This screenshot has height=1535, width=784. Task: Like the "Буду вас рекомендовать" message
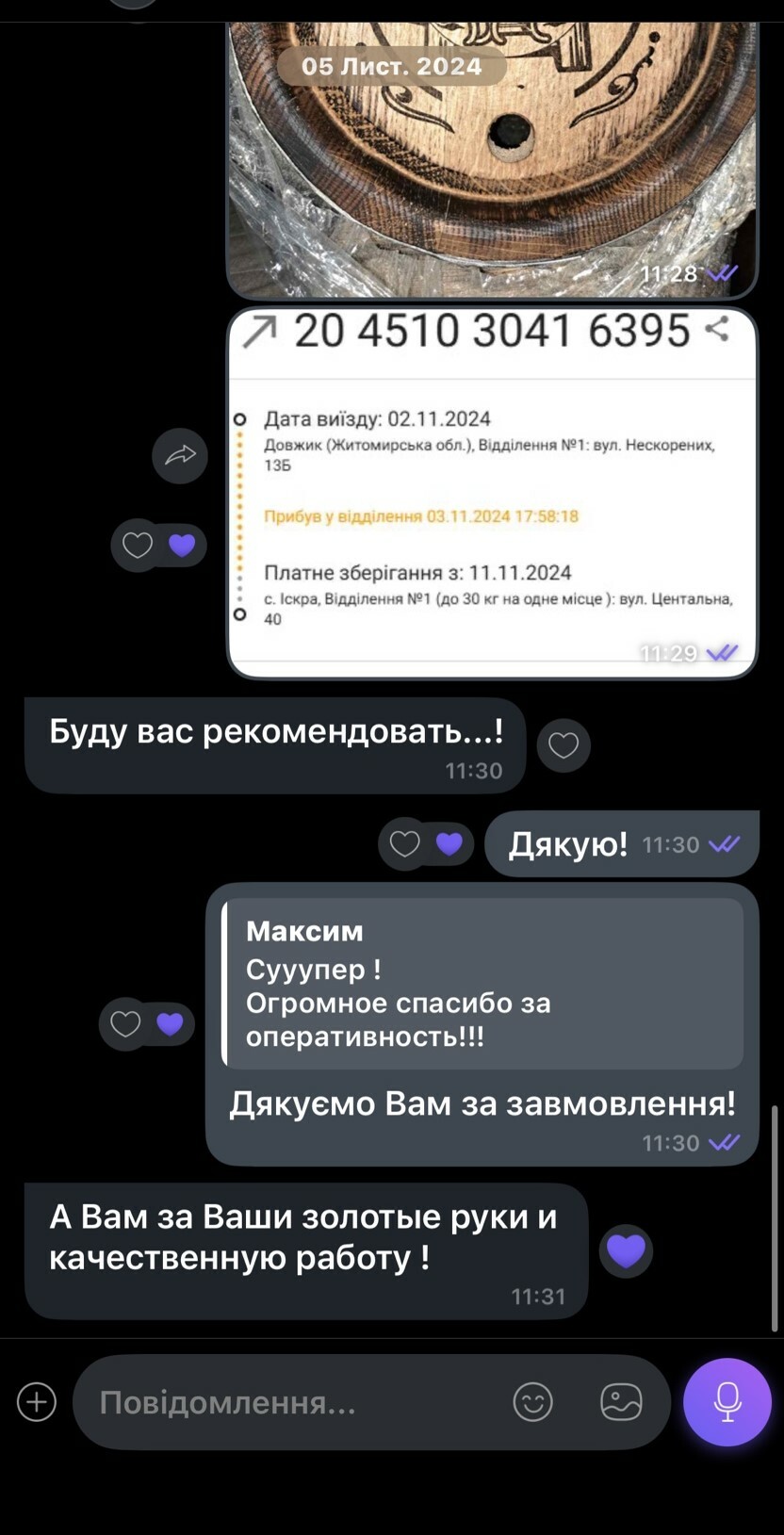coord(563,745)
